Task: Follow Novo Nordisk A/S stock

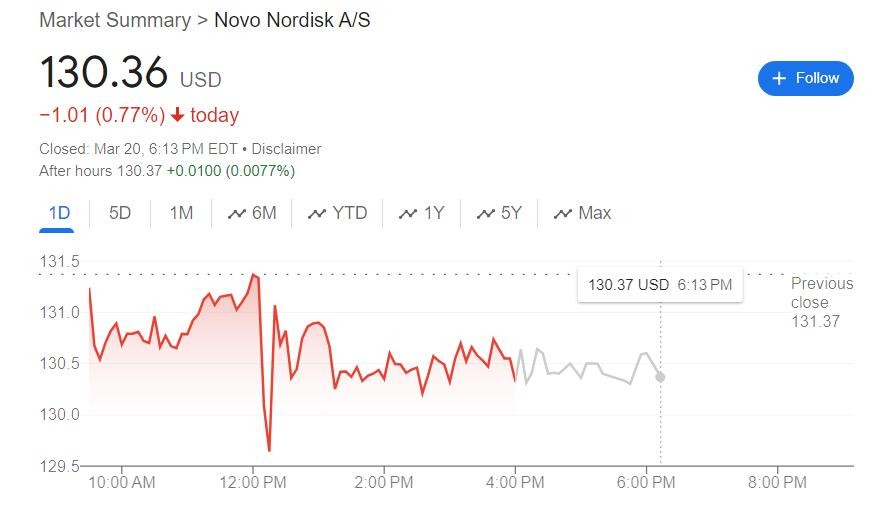Action: (805, 78)
